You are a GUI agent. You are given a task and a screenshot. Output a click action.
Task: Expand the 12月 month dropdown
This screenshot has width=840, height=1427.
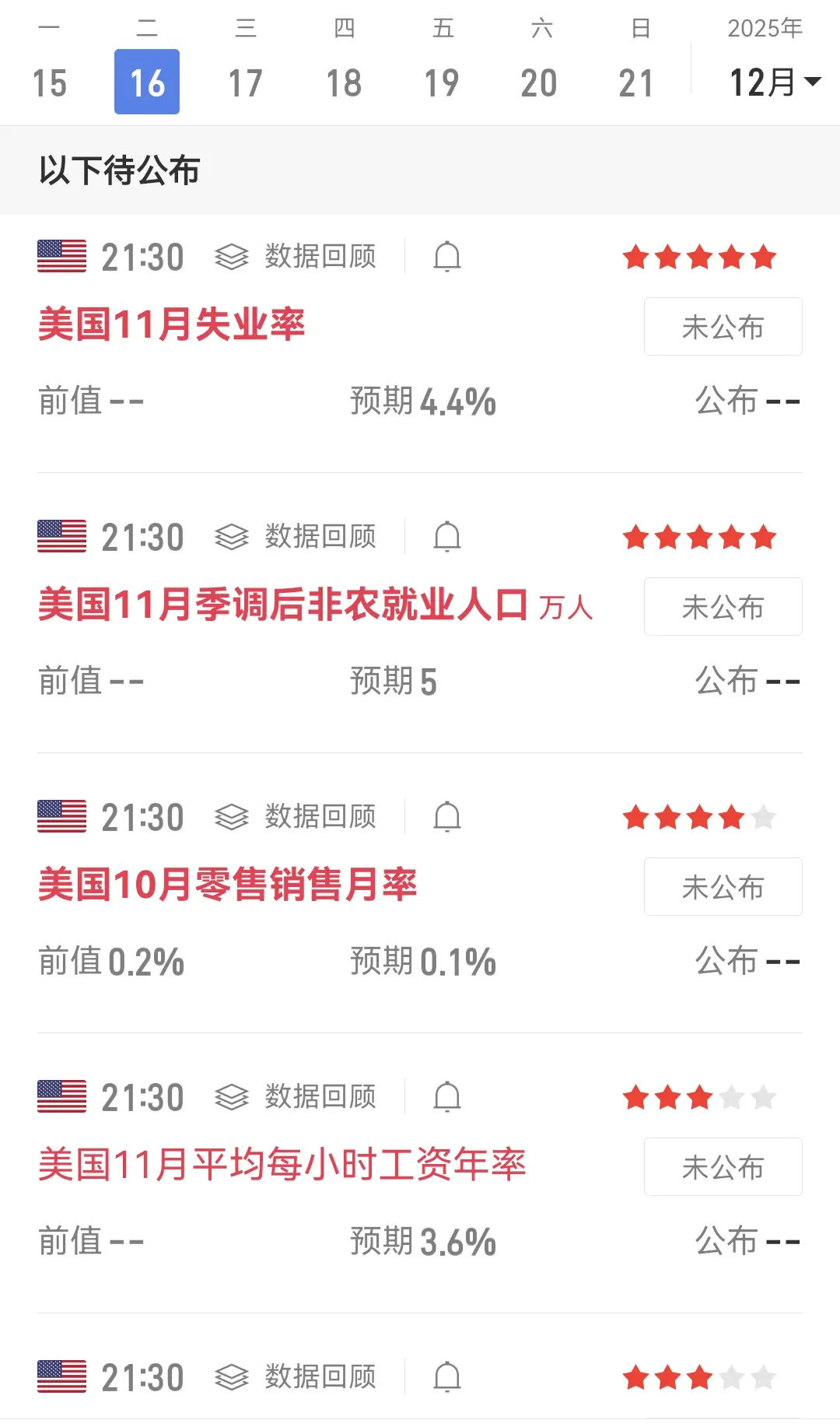tap(775, 82)
